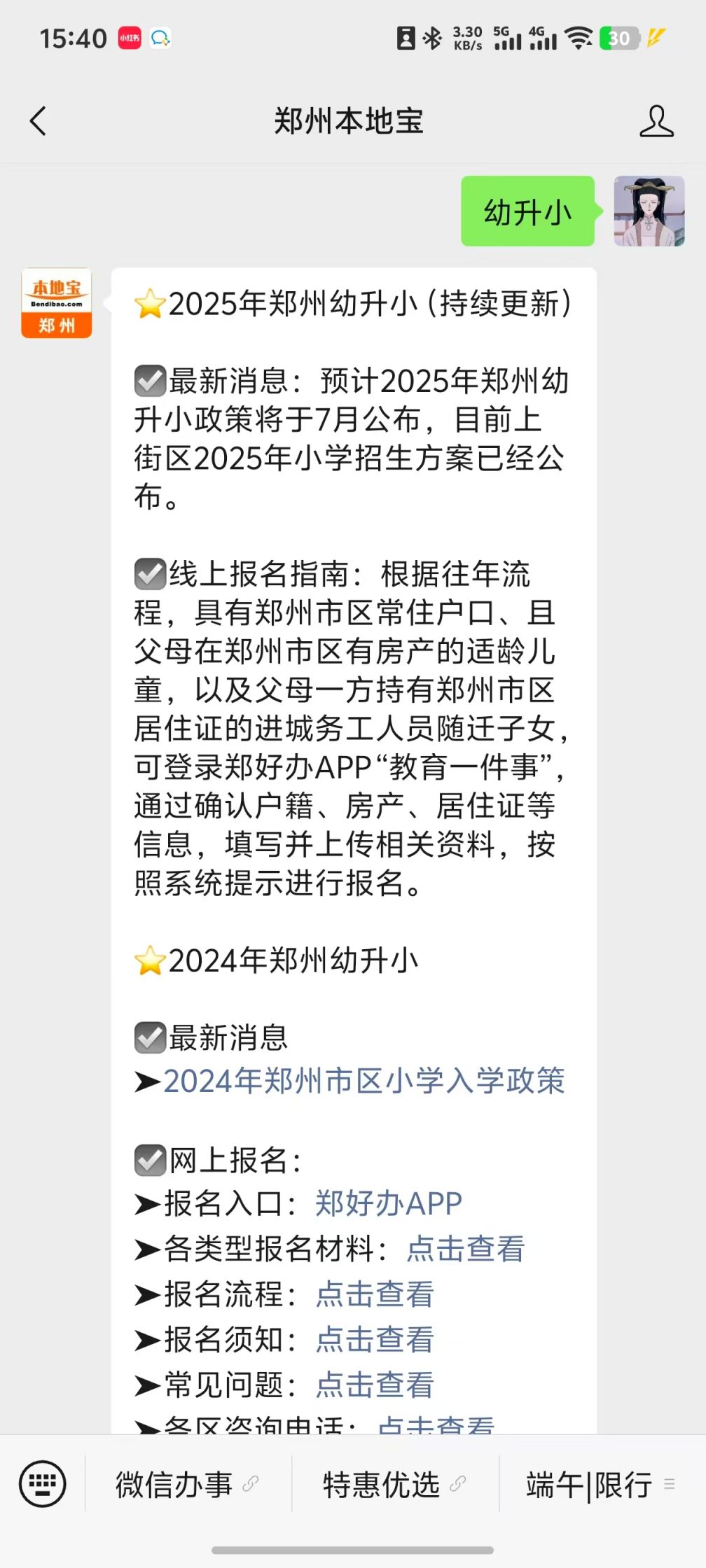This screenshot has width=706, height=1568.
Task: Open the 微信办事 menu
Action: coord(186,1484)
